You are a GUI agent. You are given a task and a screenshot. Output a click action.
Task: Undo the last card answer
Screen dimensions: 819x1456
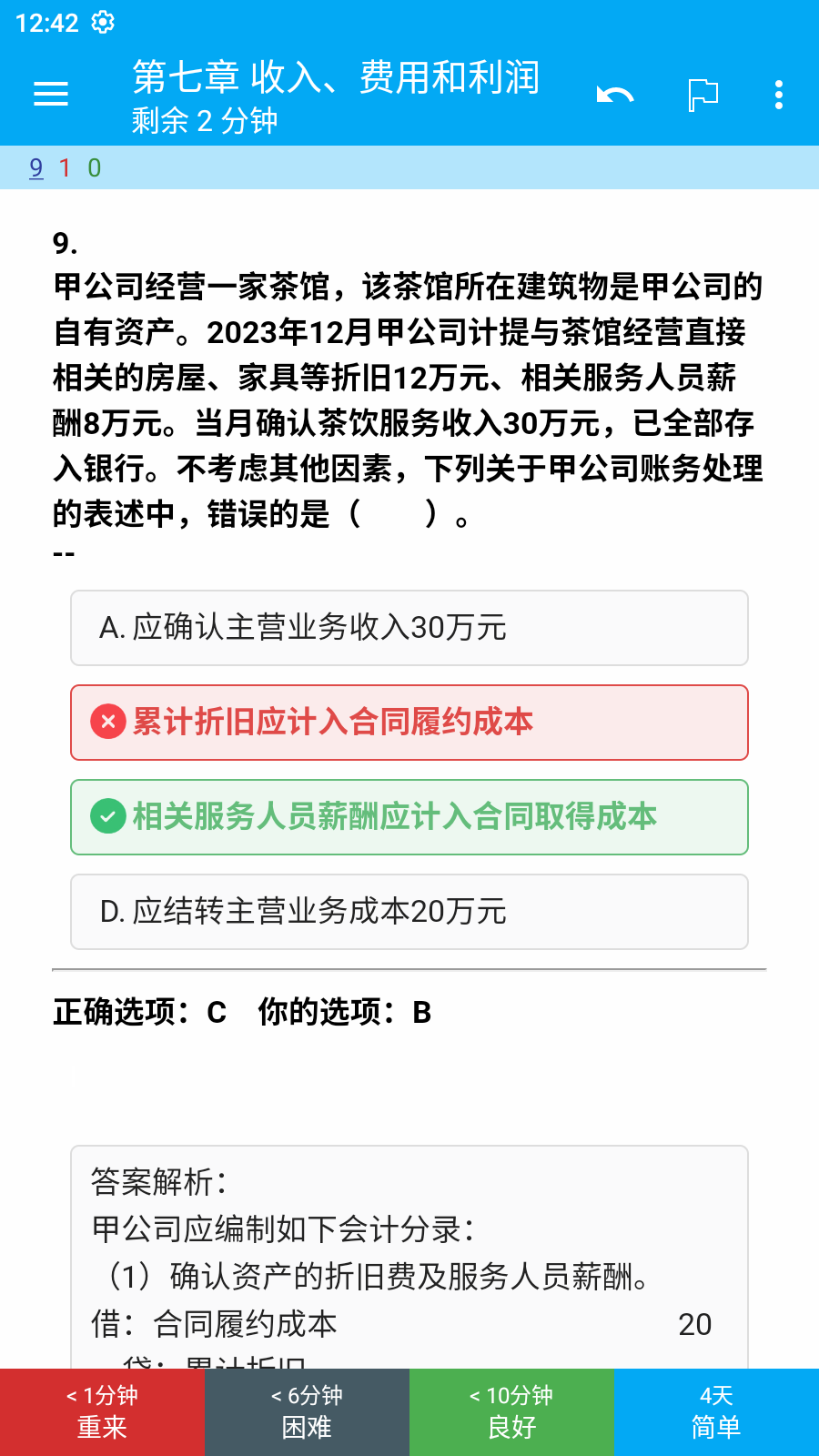615,95
